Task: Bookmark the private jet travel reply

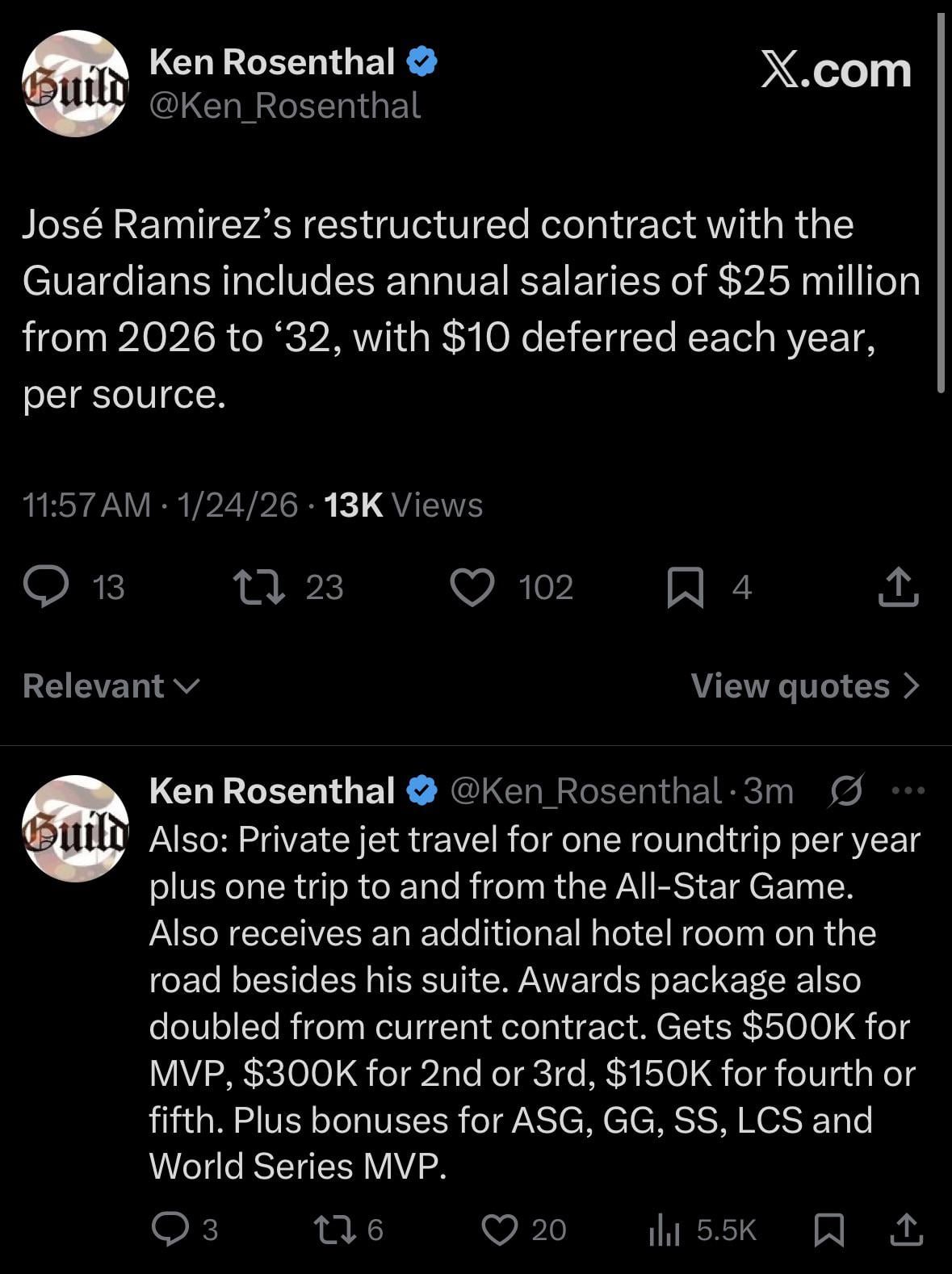Action: click(x=829, y=1230)
